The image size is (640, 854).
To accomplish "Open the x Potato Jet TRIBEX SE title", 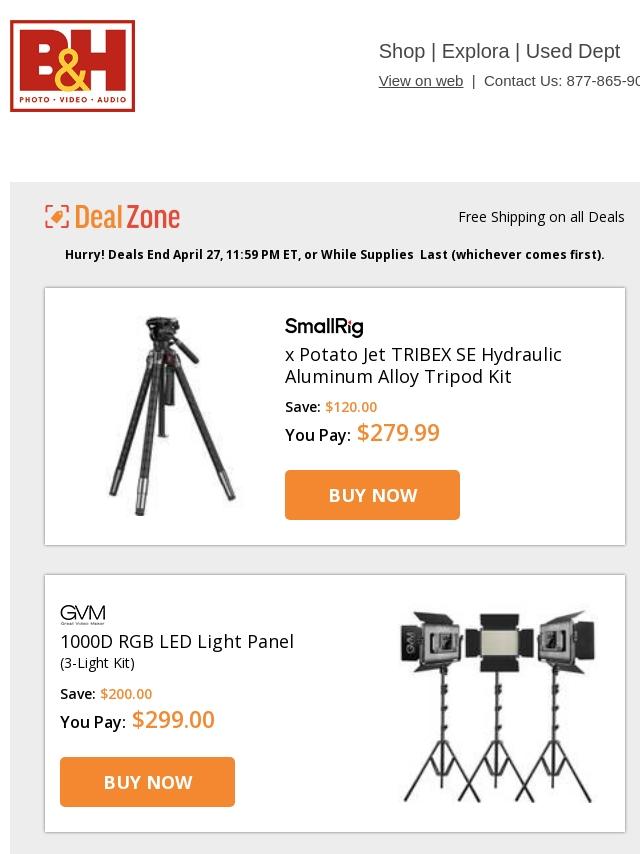I will tap(423, 365).
